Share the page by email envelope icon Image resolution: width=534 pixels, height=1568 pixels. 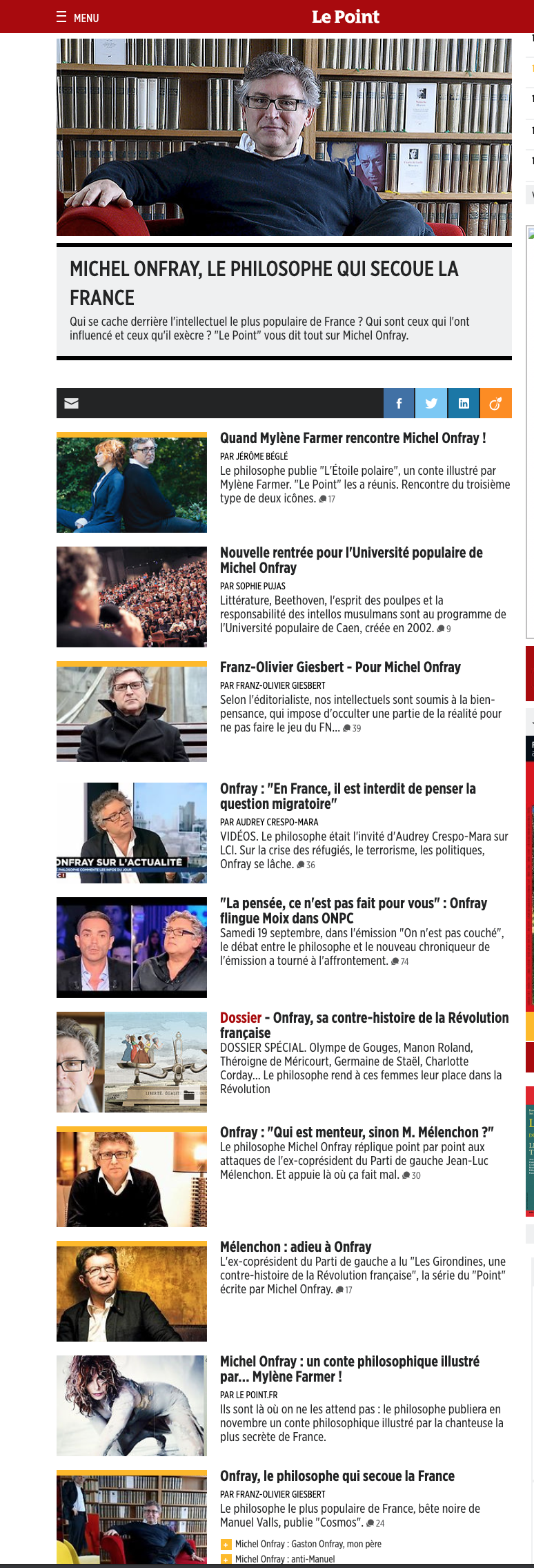click(x=72, y=403)
